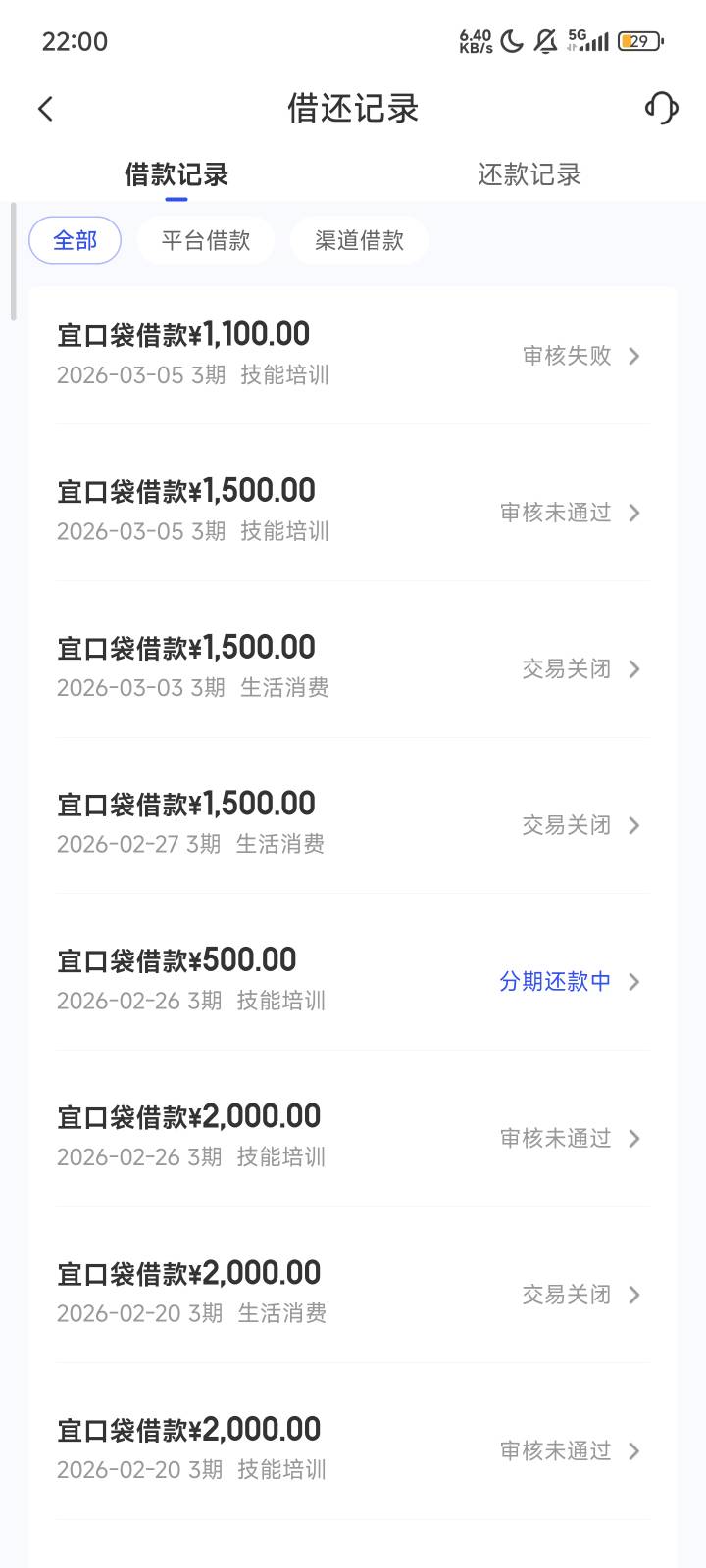Open the ¥1,500.00 loan dated 2026-03-05
This screenshot has height=1568, width=706.
[x=353, y=512]
